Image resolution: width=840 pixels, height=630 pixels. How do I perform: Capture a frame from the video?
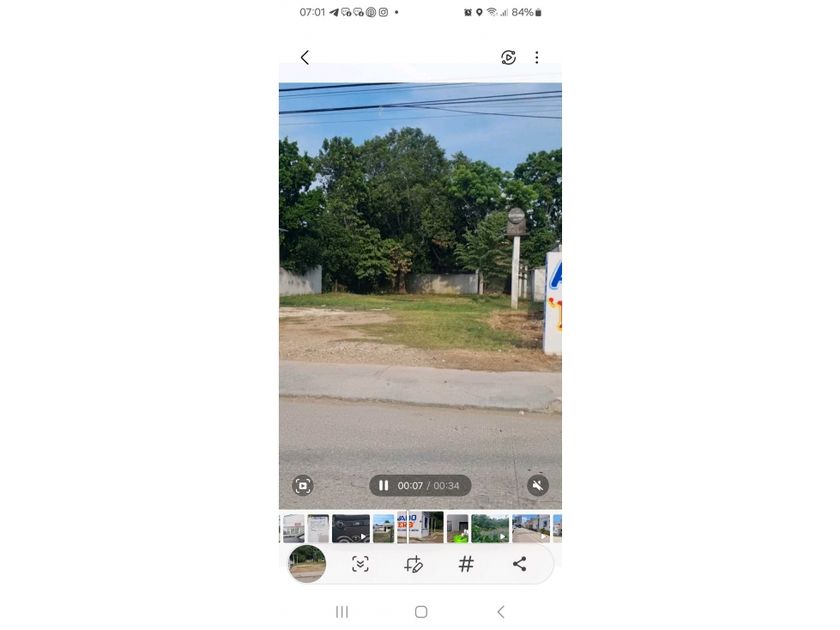tap(302, 486)
